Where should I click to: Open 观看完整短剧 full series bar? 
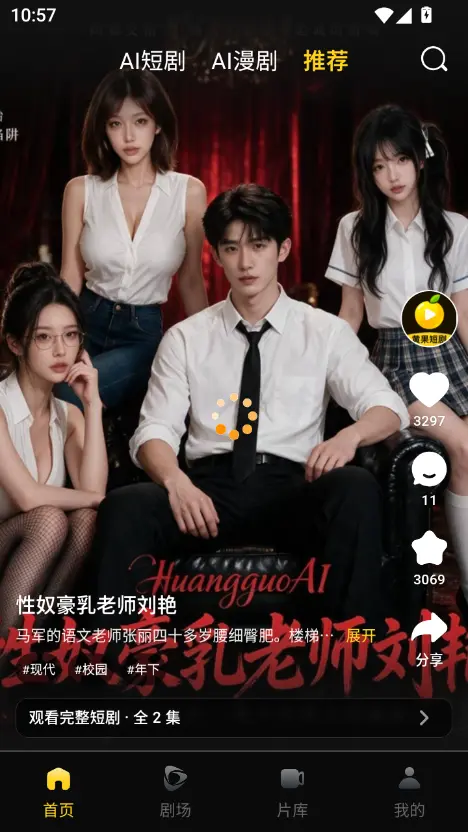click(x=233, y=718)
